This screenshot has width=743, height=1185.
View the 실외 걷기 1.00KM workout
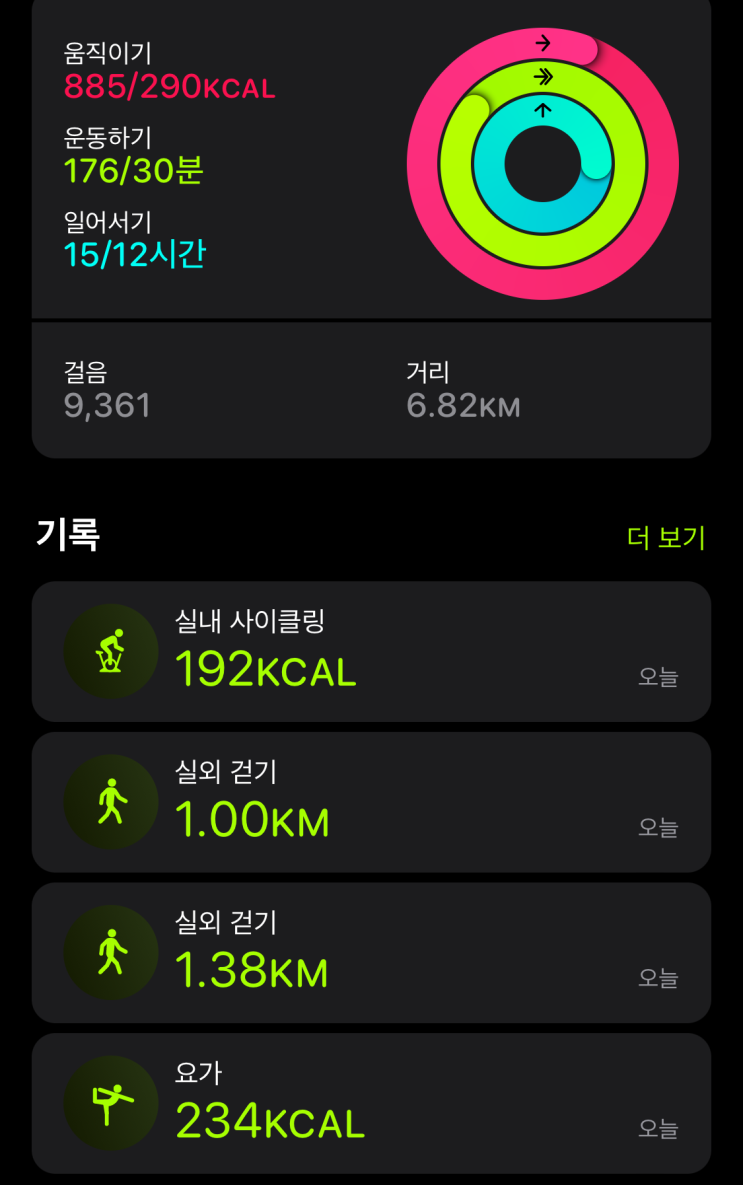pos(371,802)
